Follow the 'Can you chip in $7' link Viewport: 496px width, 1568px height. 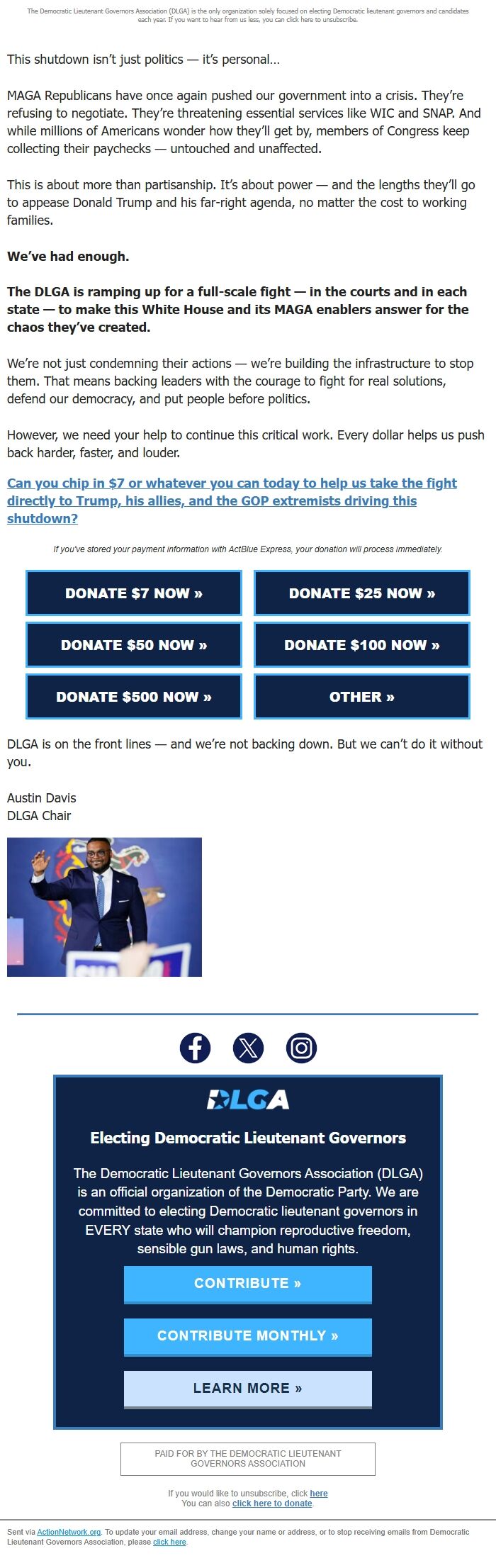[x=232, y=500]
